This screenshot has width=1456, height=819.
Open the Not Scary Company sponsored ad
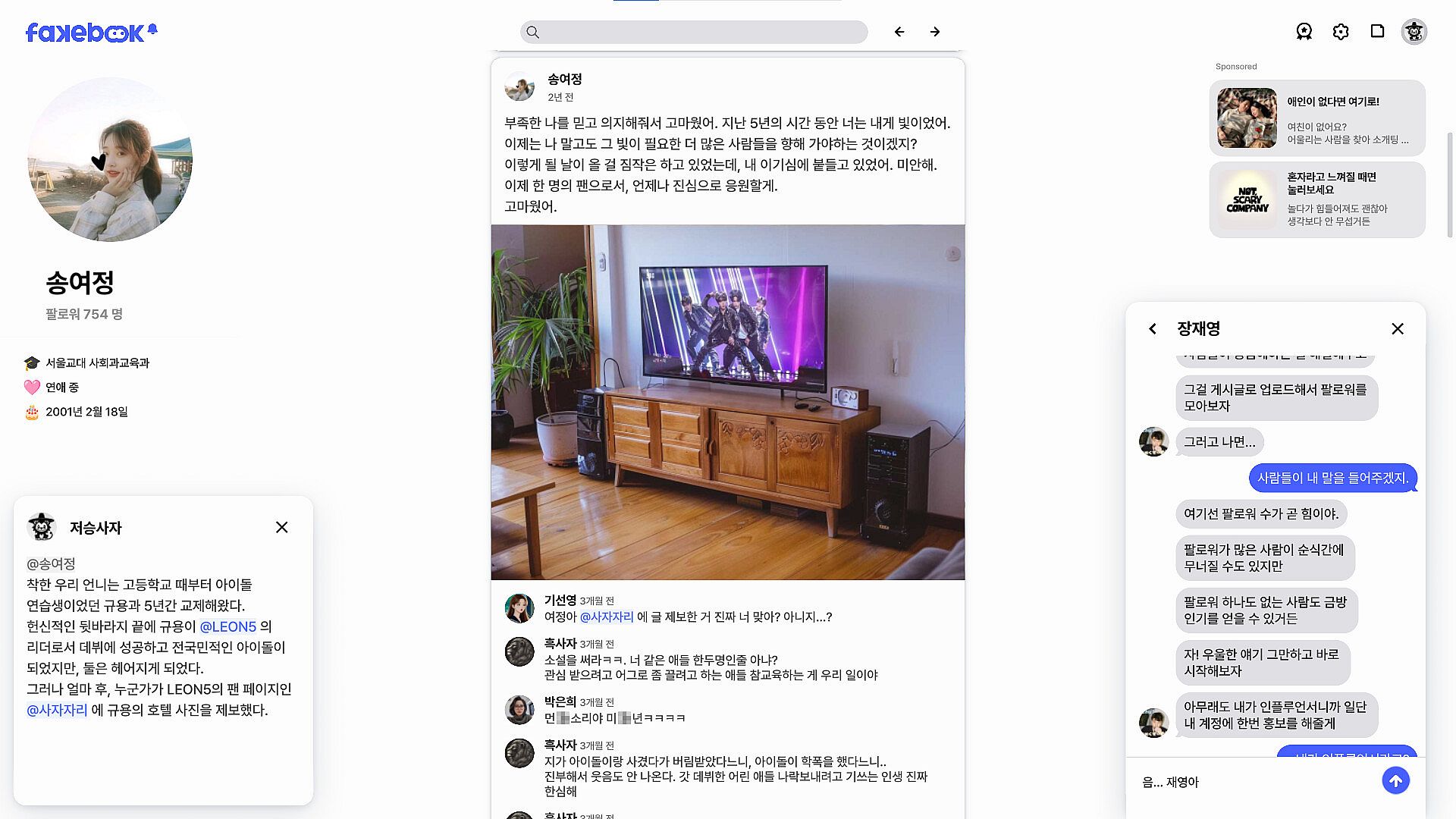(x=1317, y=199)
